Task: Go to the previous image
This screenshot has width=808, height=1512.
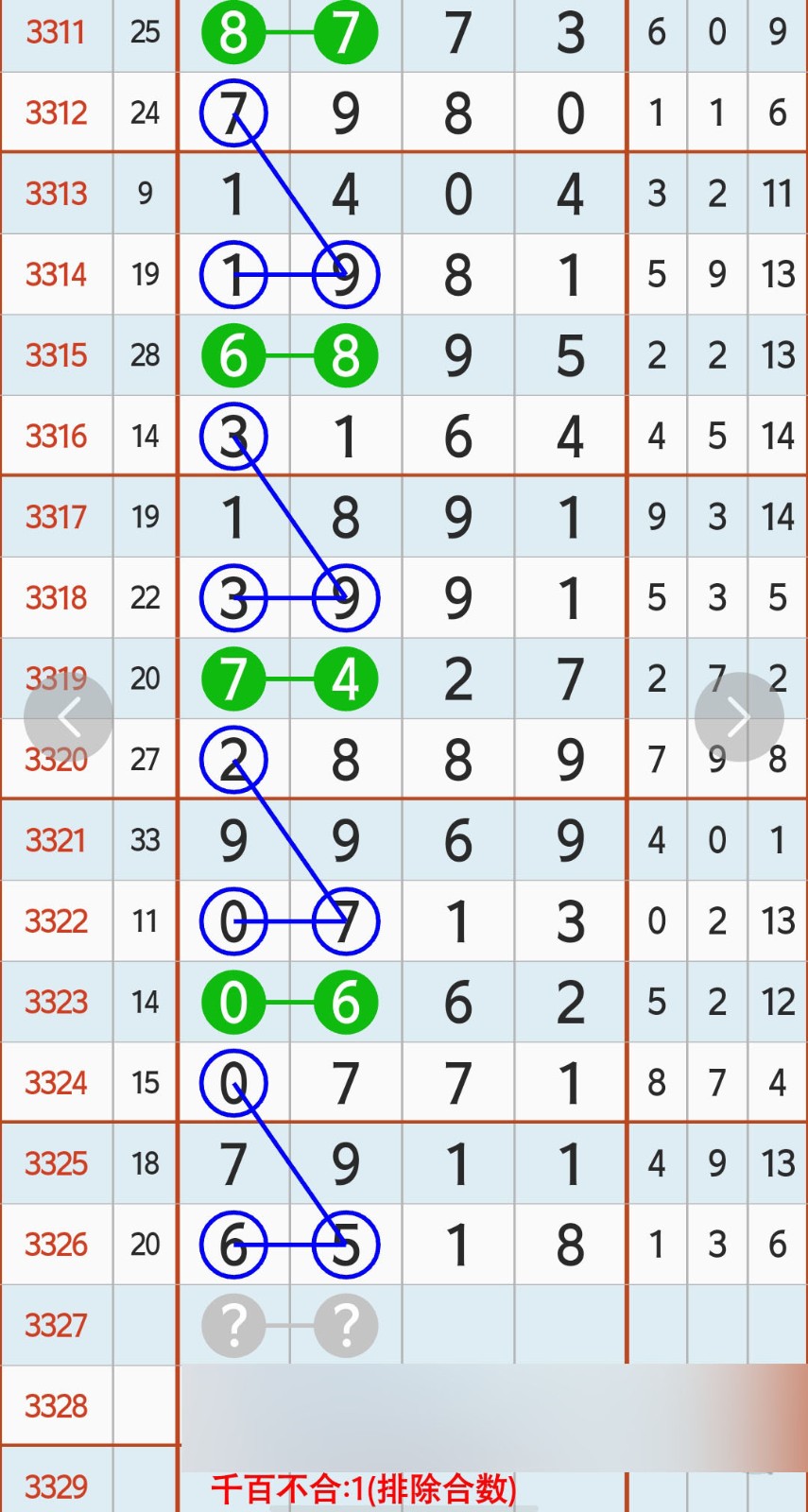Action: coord(68,717)
